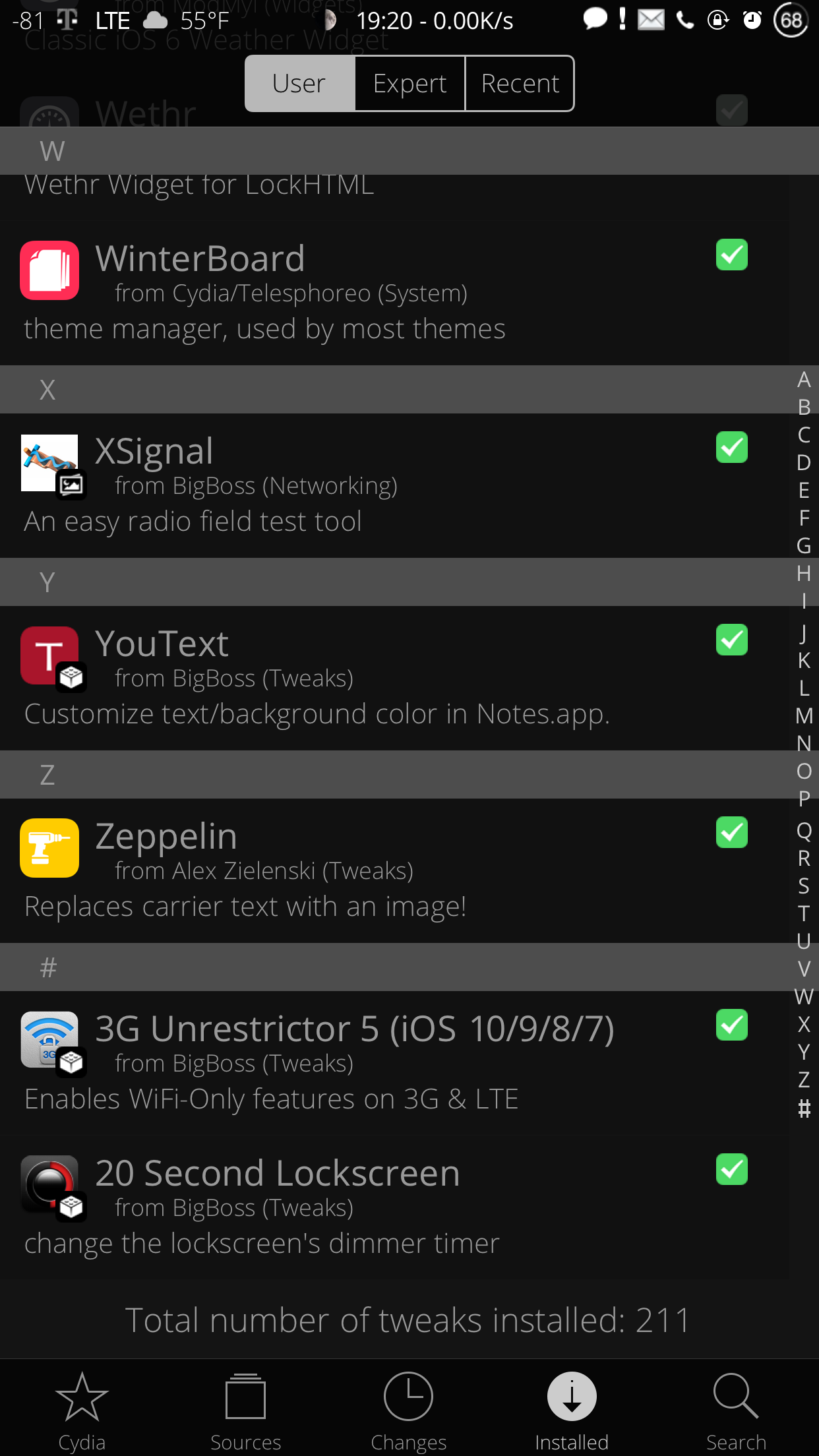
Task: Select the User segment
Action: click(x=299, y=84)
